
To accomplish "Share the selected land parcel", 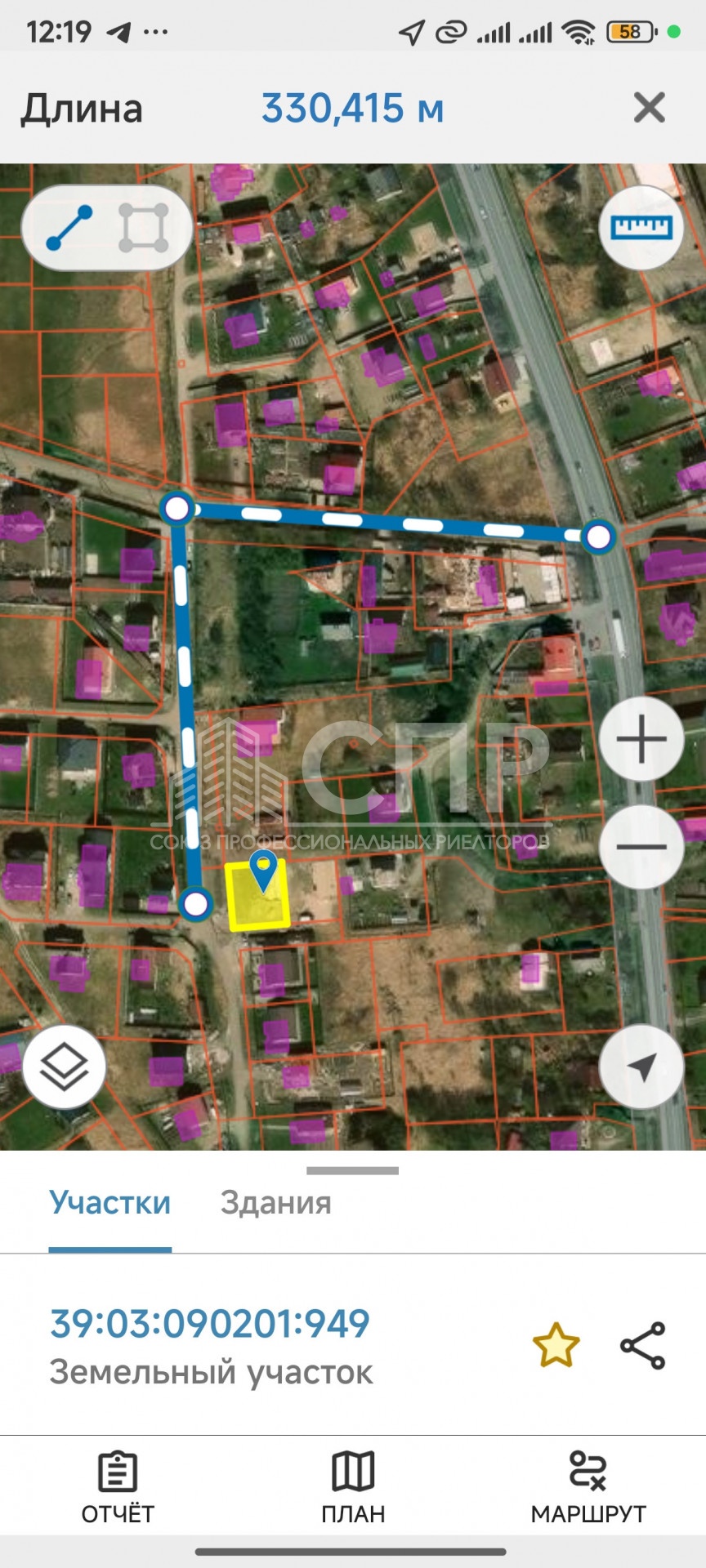I will 643,1345.
